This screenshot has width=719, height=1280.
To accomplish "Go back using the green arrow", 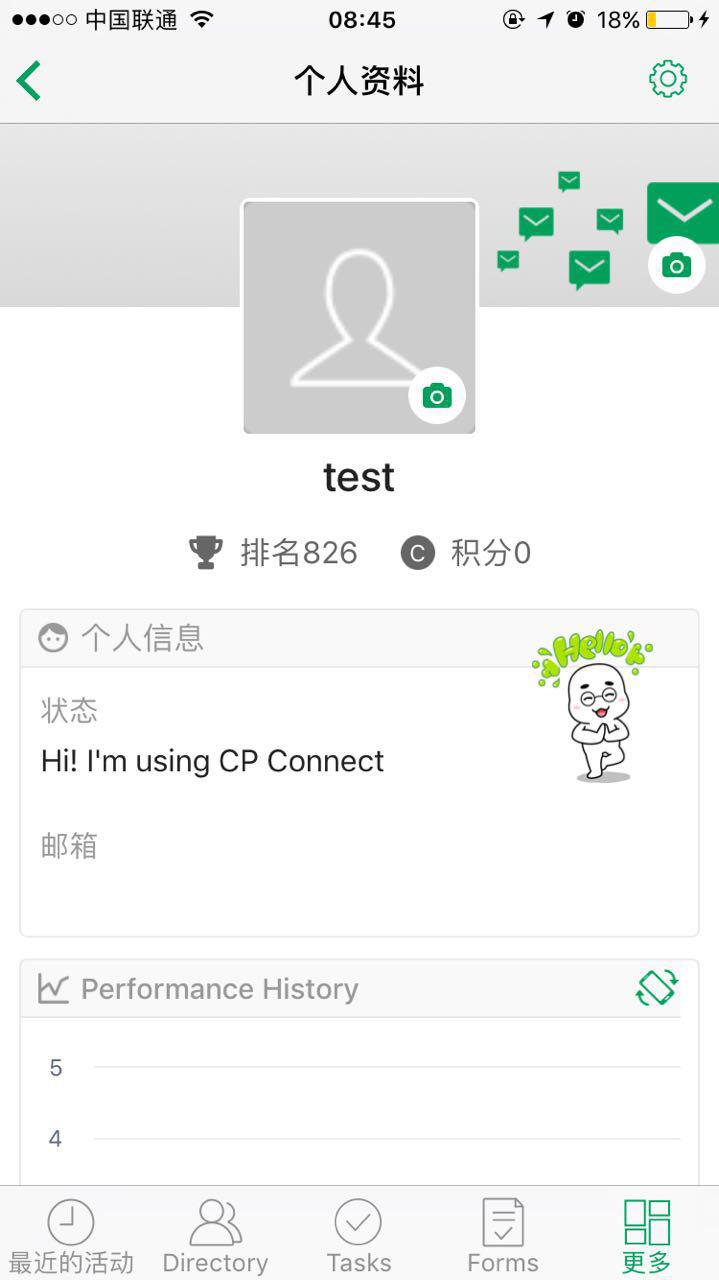I will pyautogui.click(x=29, y=80).
